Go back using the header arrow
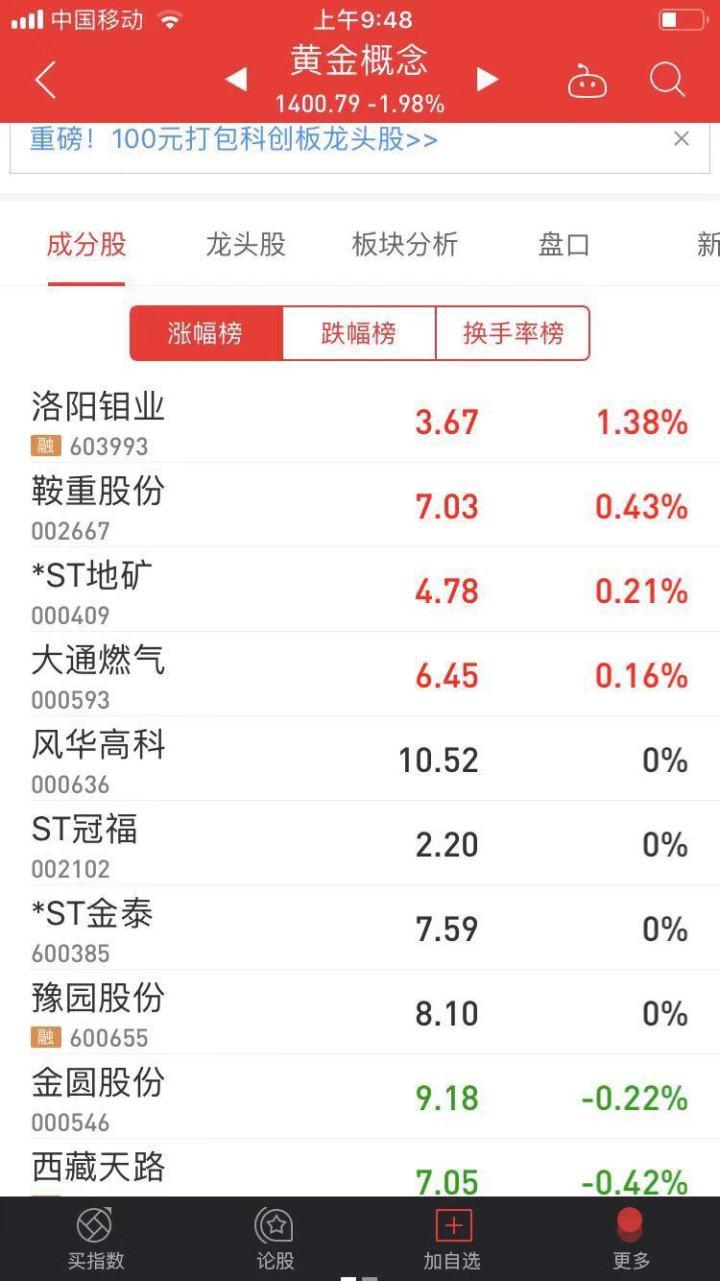Screen dimensions: 720x1281 click(x=46, y=80)
